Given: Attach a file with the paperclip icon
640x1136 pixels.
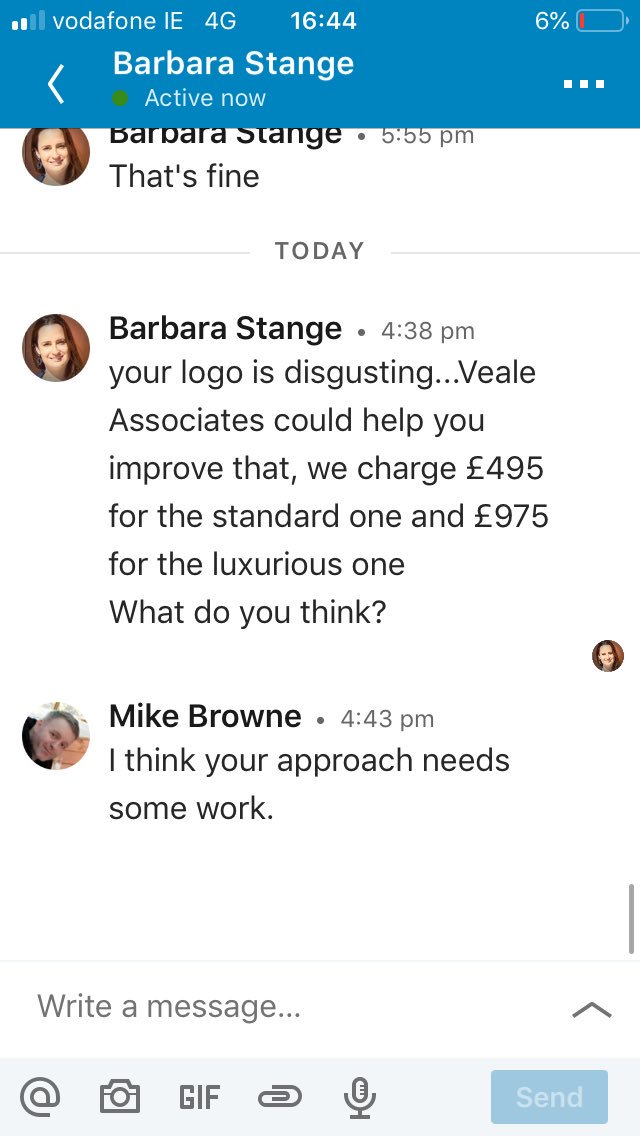Looking at the screenshot, I should point(280,1098).
